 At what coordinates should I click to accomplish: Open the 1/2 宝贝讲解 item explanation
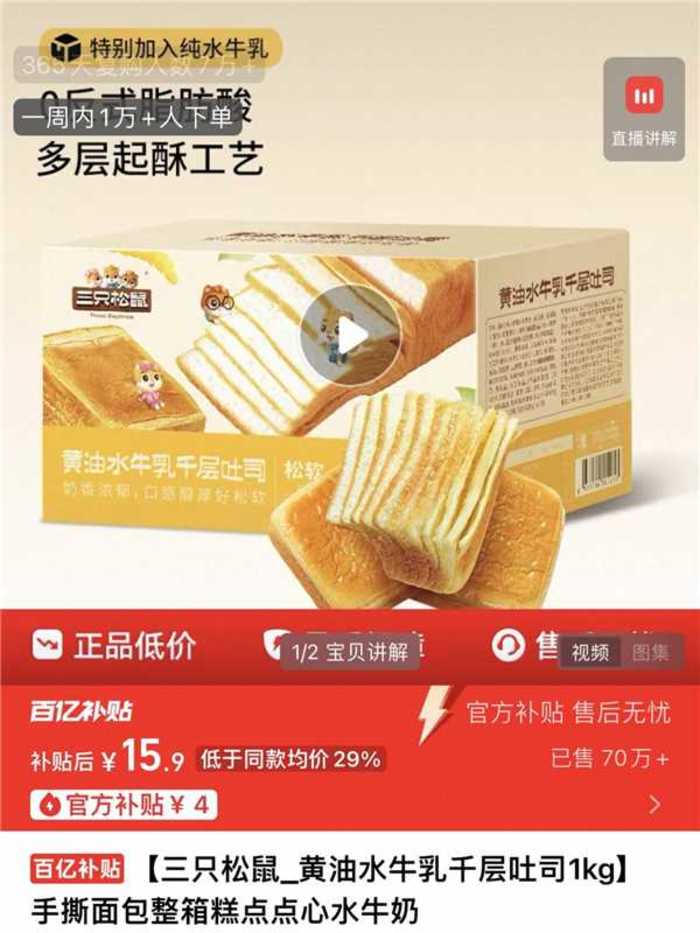350,652
